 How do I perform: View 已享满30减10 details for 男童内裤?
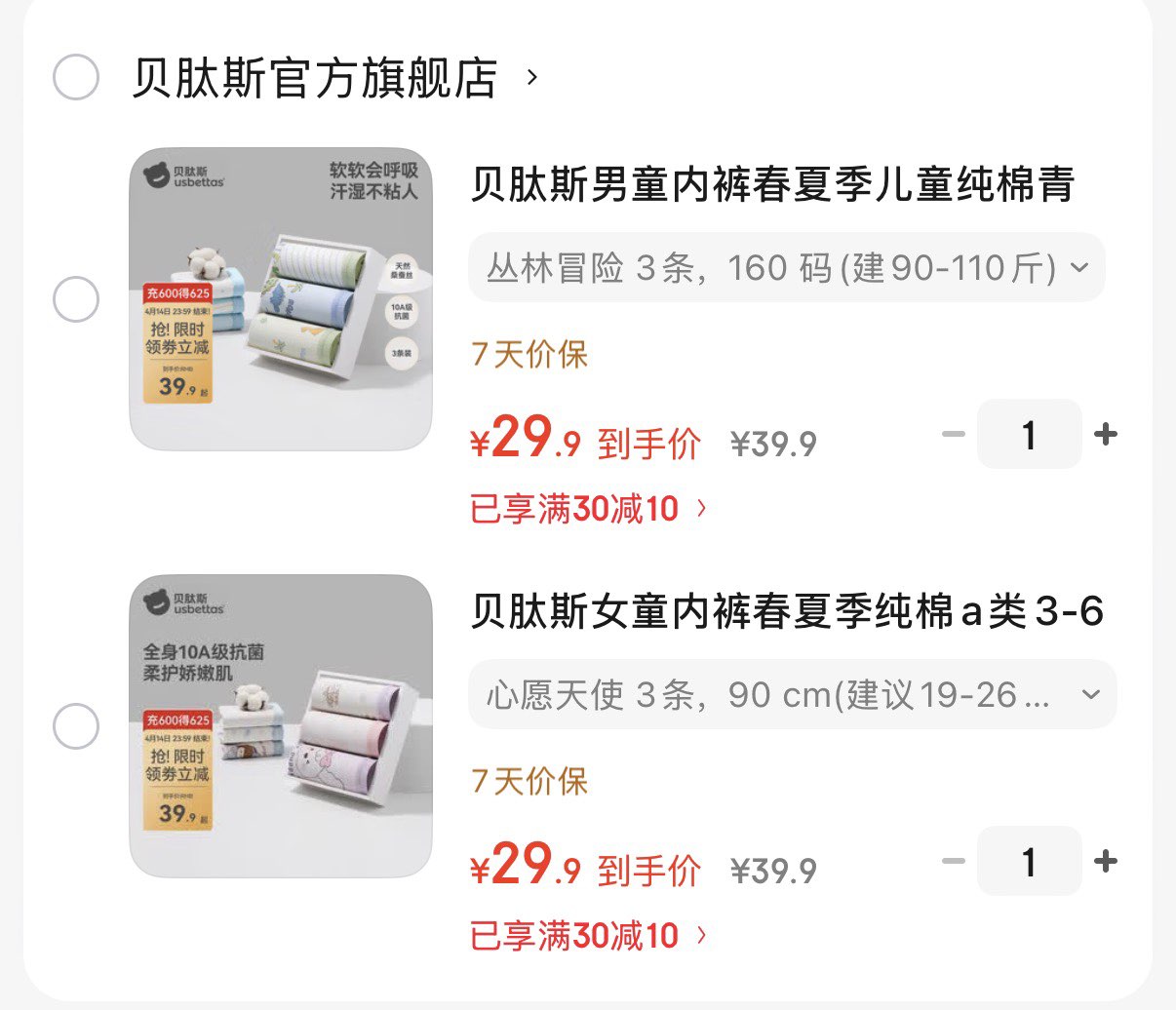[588, 508]
